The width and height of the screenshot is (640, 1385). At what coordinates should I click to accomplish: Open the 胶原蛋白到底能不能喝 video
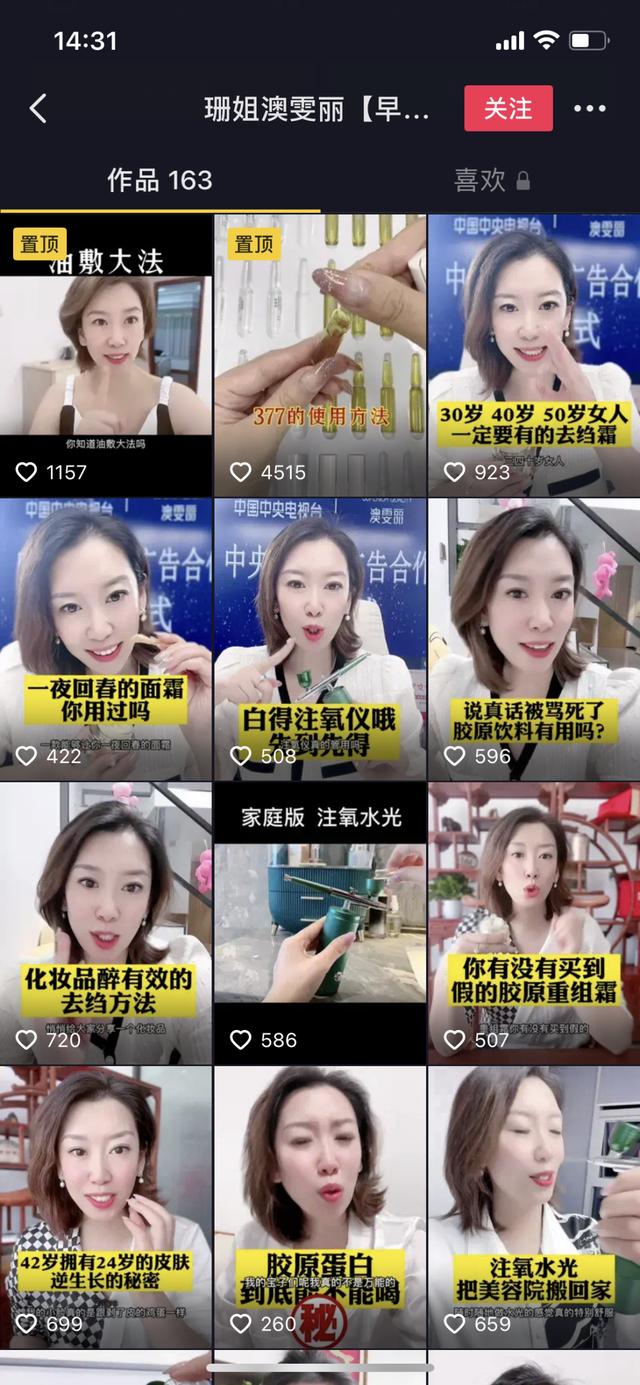(320, 1207)
